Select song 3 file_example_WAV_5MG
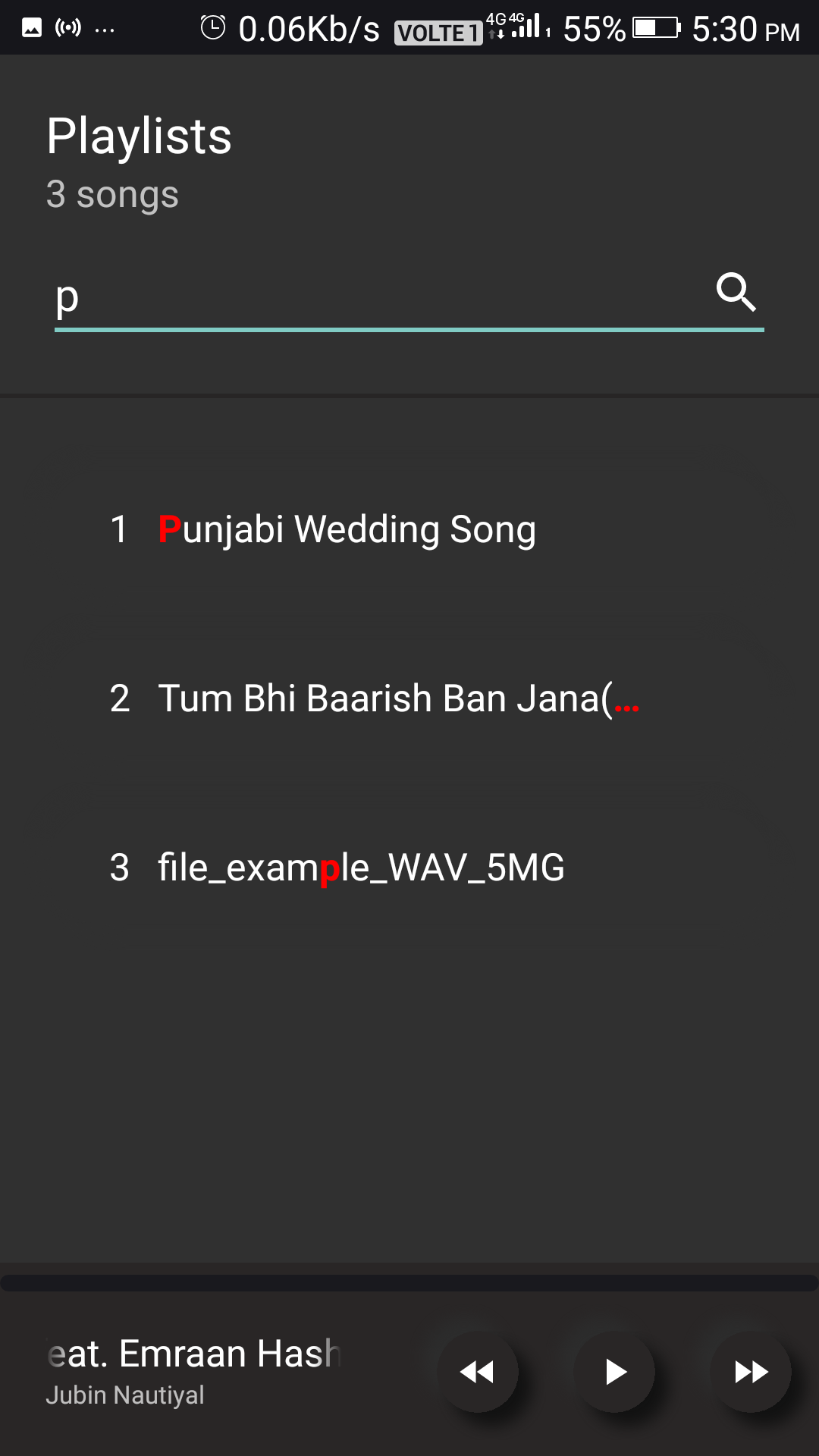Viewport: 819px width, 1456px height. point(361,868)
